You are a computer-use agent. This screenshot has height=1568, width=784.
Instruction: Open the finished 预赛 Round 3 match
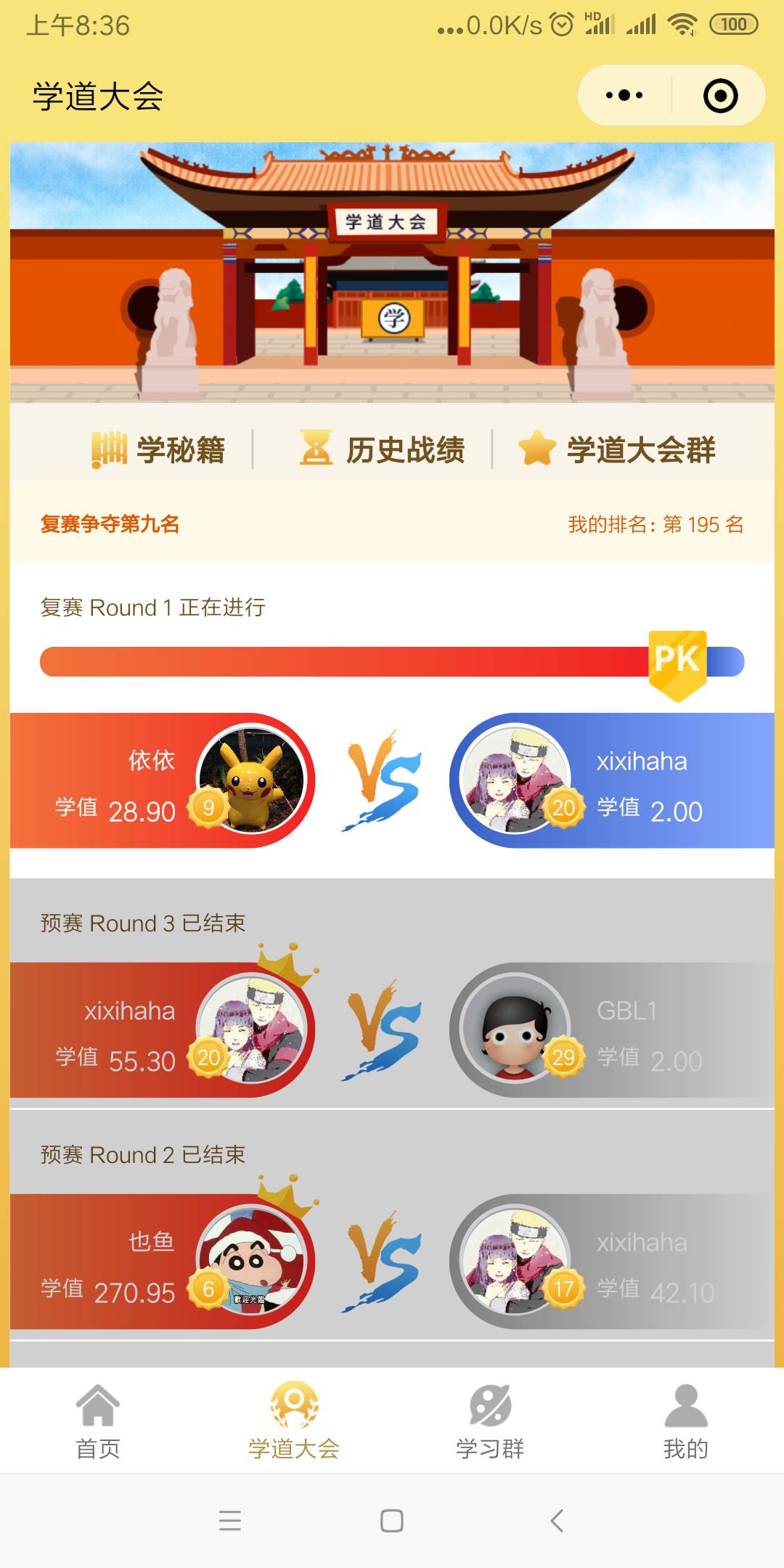(392, 1029)
